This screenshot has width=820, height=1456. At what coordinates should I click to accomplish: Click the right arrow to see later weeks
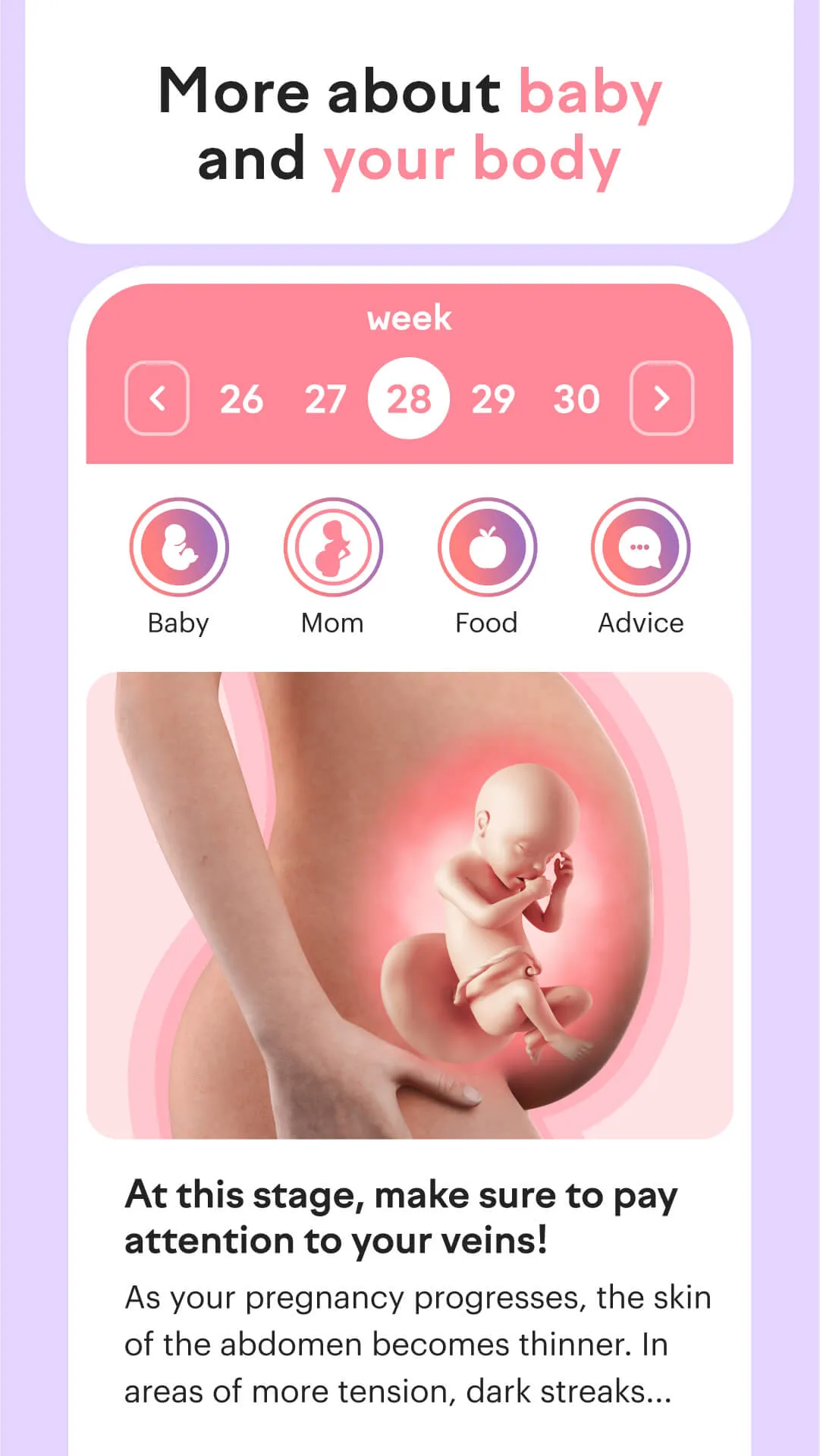coord(663,397)
